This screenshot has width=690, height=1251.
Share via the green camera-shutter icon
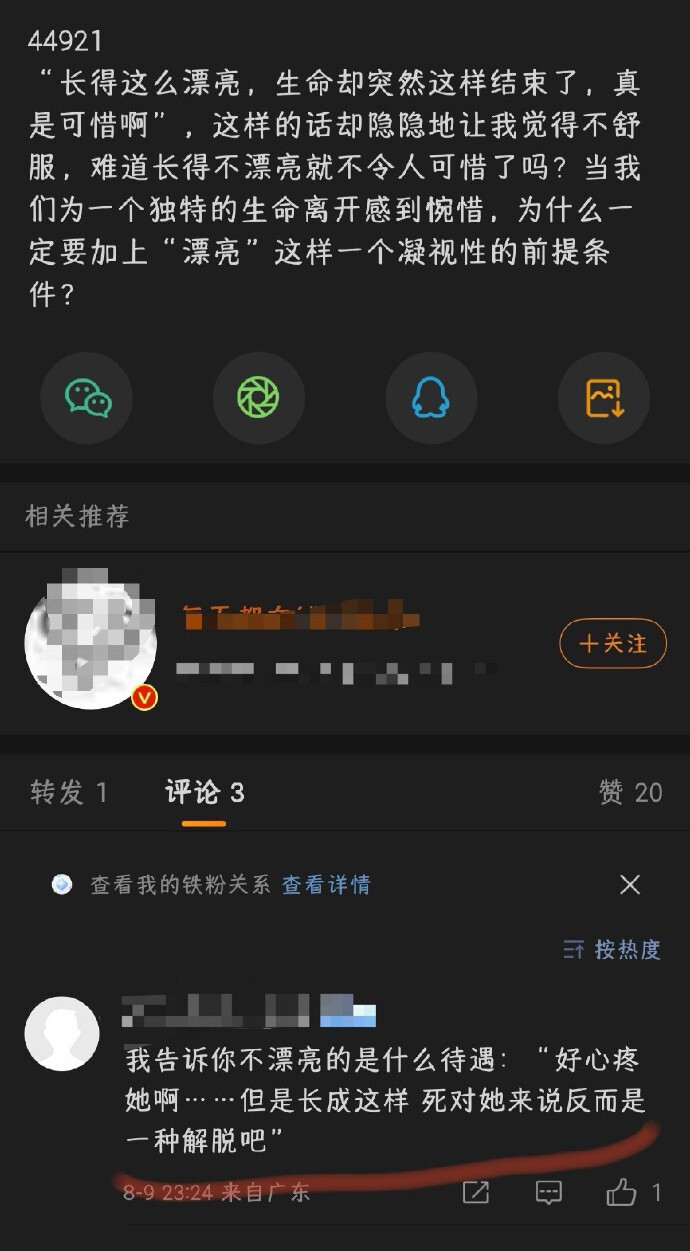coord(258,398)
